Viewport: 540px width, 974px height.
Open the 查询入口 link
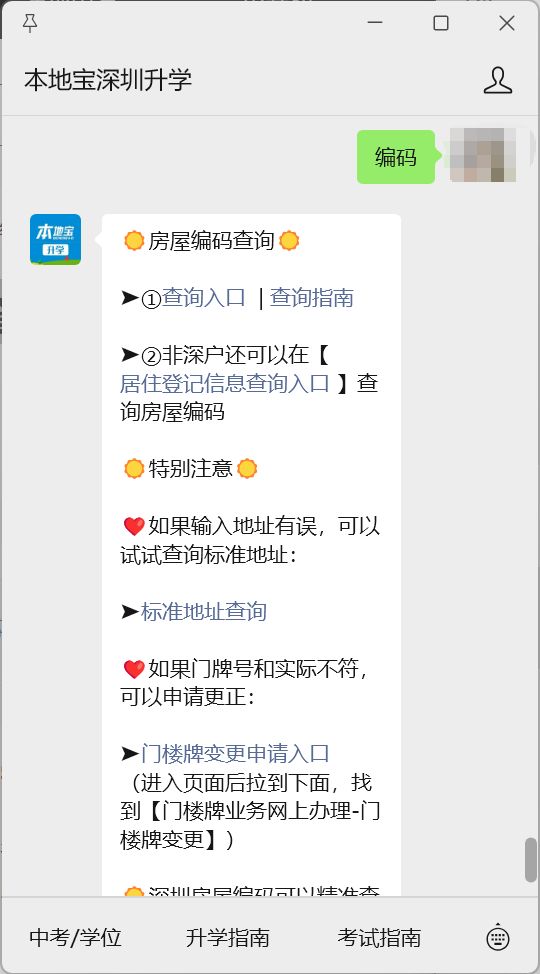(204, 298)
